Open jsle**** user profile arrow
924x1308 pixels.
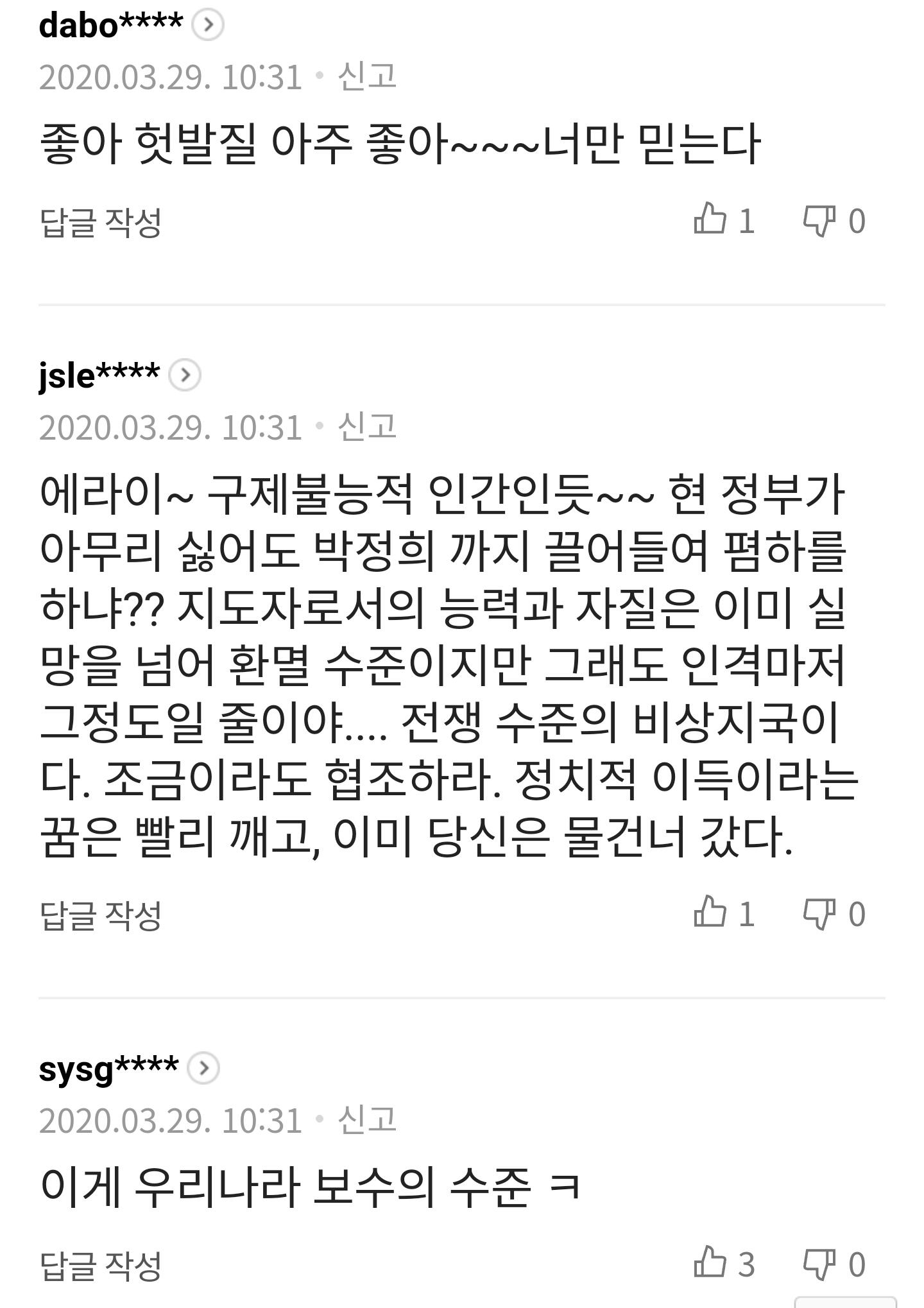(185, 375)
